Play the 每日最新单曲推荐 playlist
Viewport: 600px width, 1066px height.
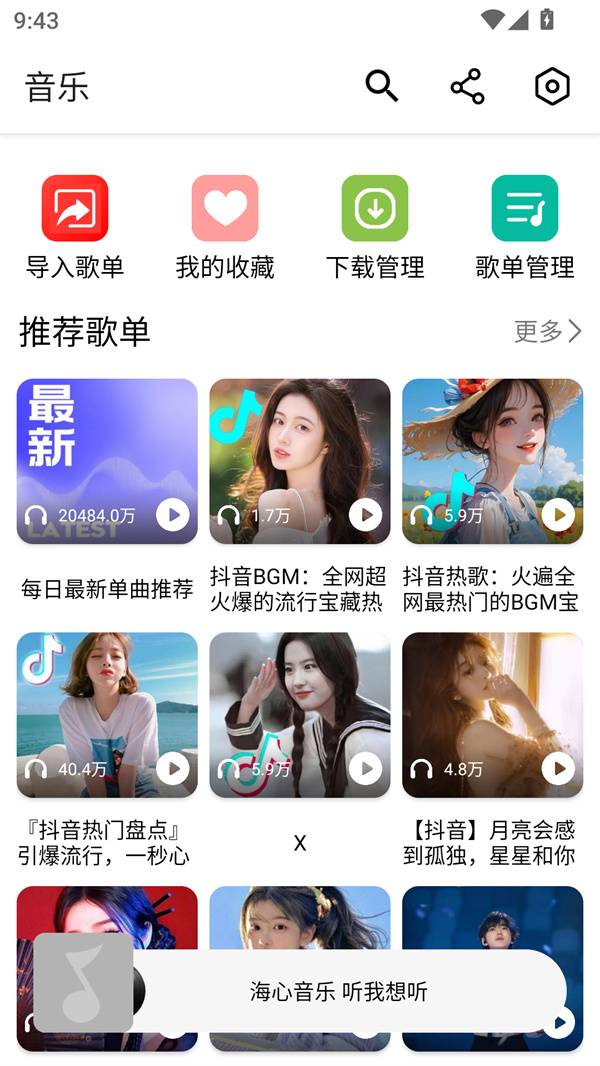coord(173,515)
